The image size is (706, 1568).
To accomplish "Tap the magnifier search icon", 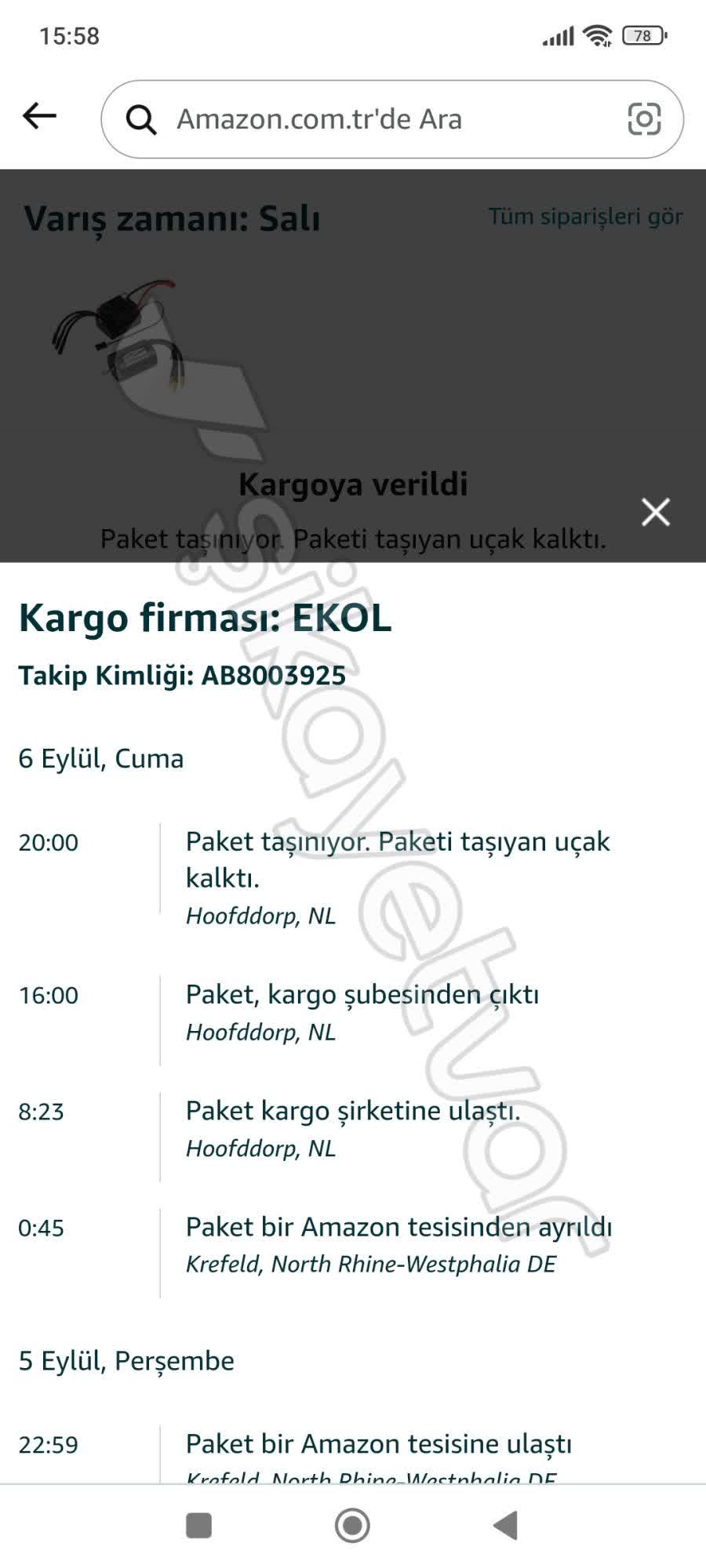I will click(142, 119).
